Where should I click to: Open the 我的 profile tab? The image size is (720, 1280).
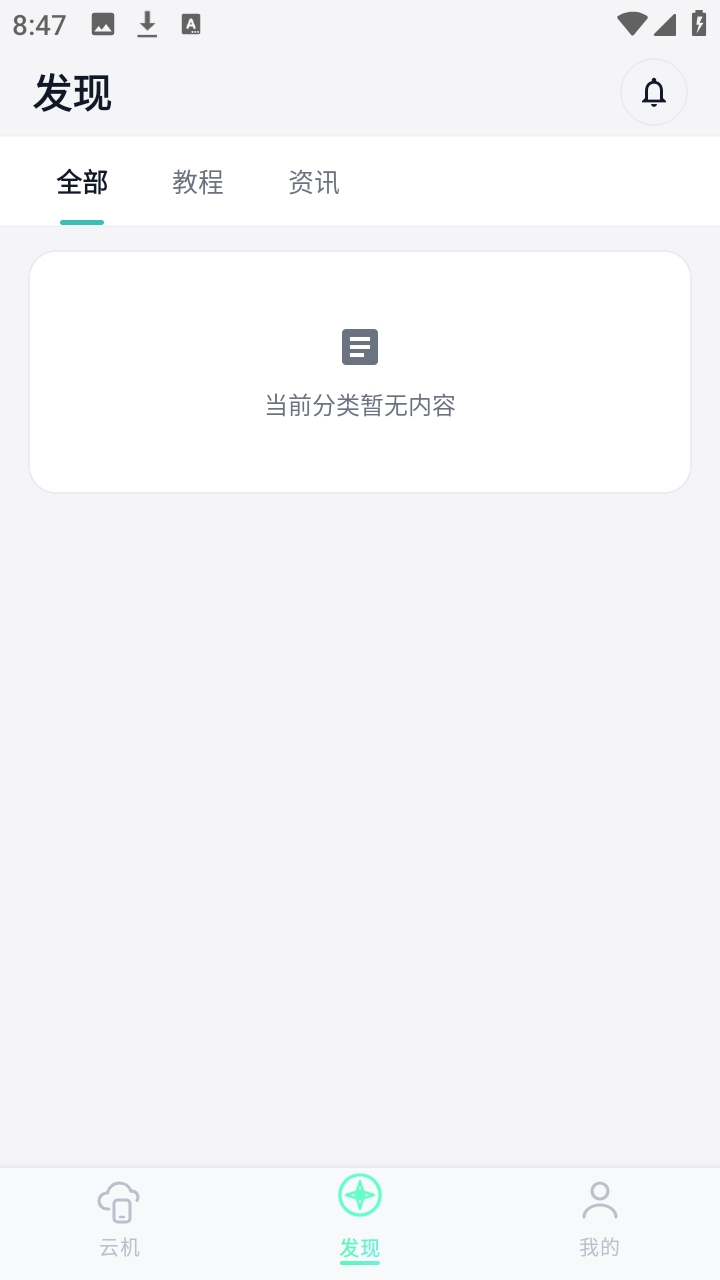[x=599, y=1218]
